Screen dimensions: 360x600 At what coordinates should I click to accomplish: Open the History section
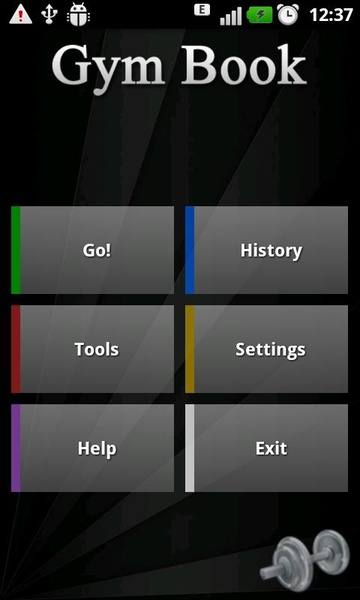[x=266, y=250]
